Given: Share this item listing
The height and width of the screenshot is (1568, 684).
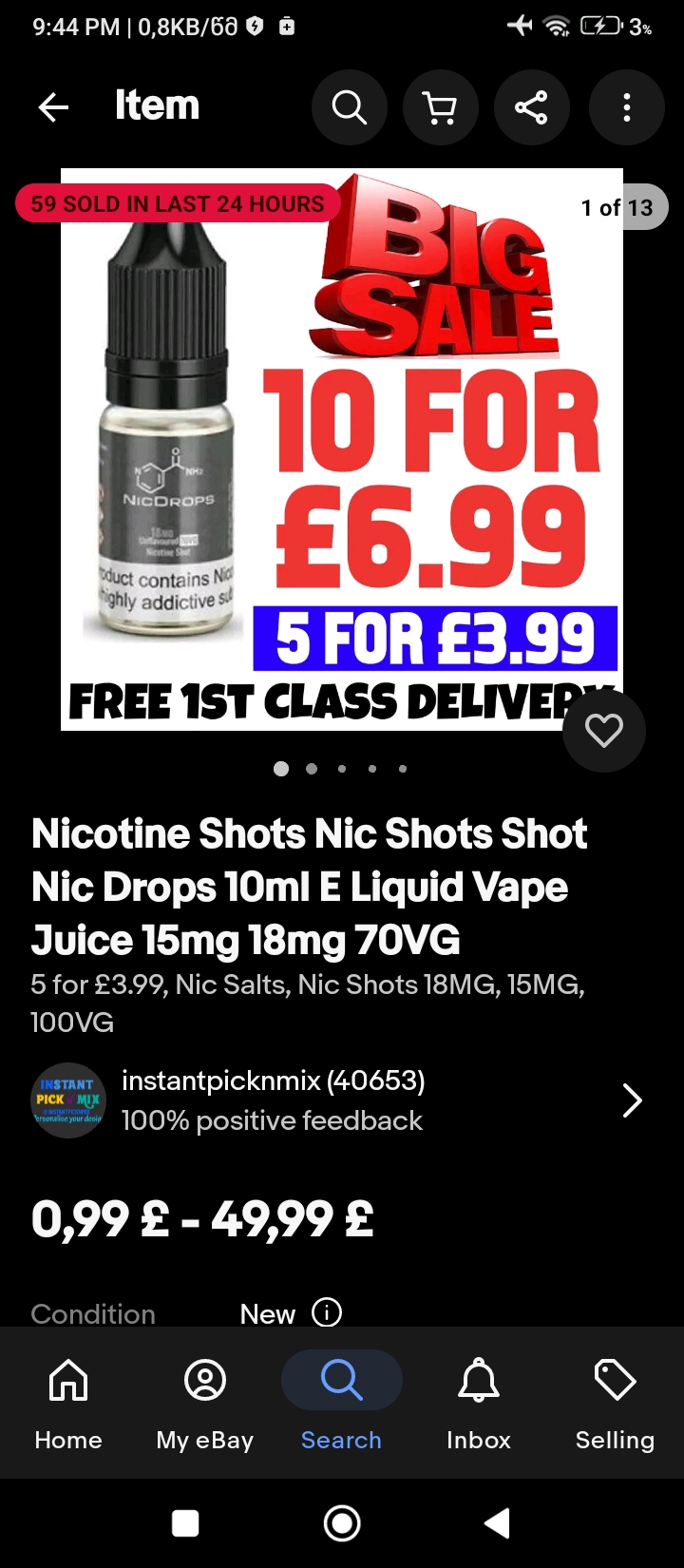Looking at the screenshot, I should (531, 107).
